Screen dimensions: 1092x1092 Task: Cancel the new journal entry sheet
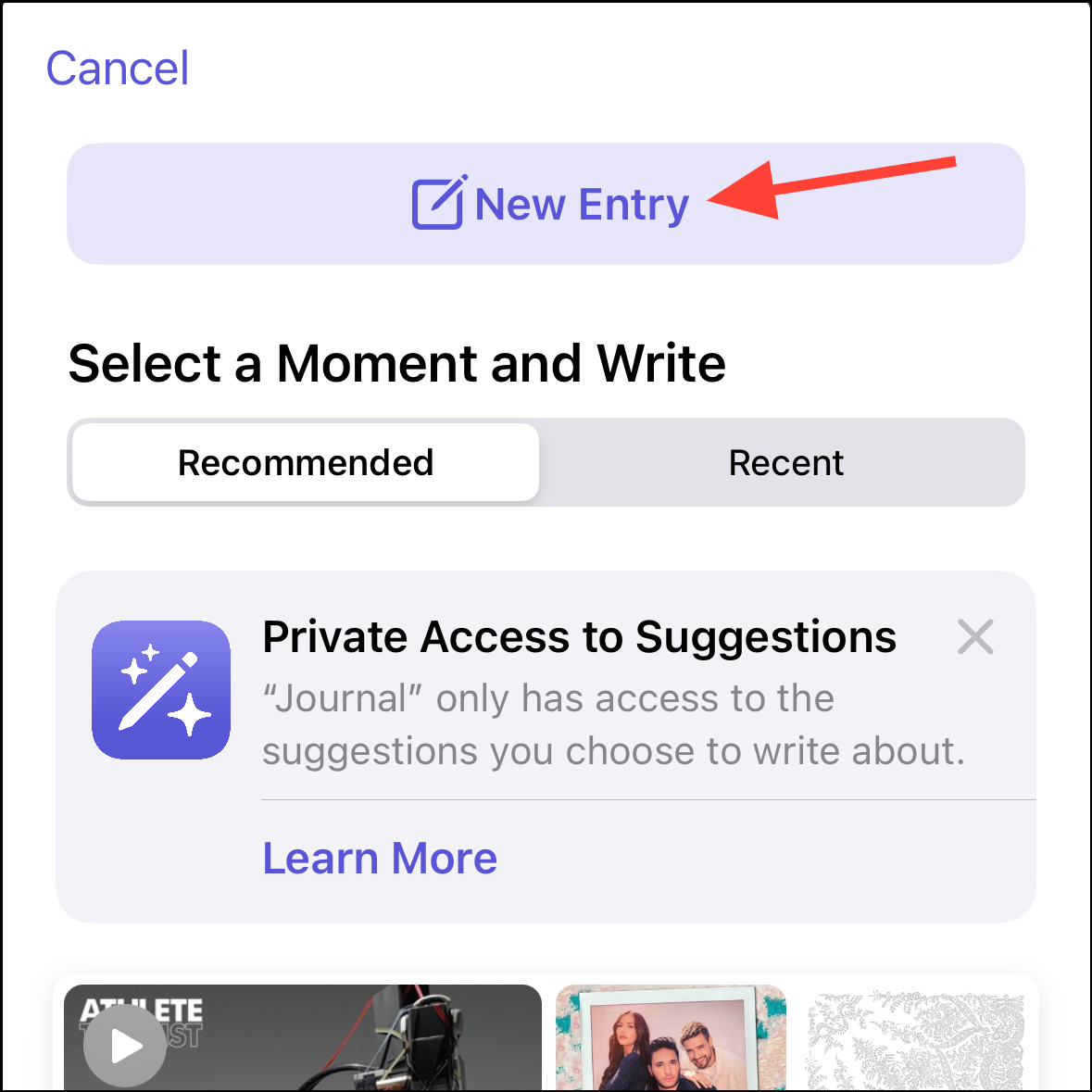pos(118,69)
